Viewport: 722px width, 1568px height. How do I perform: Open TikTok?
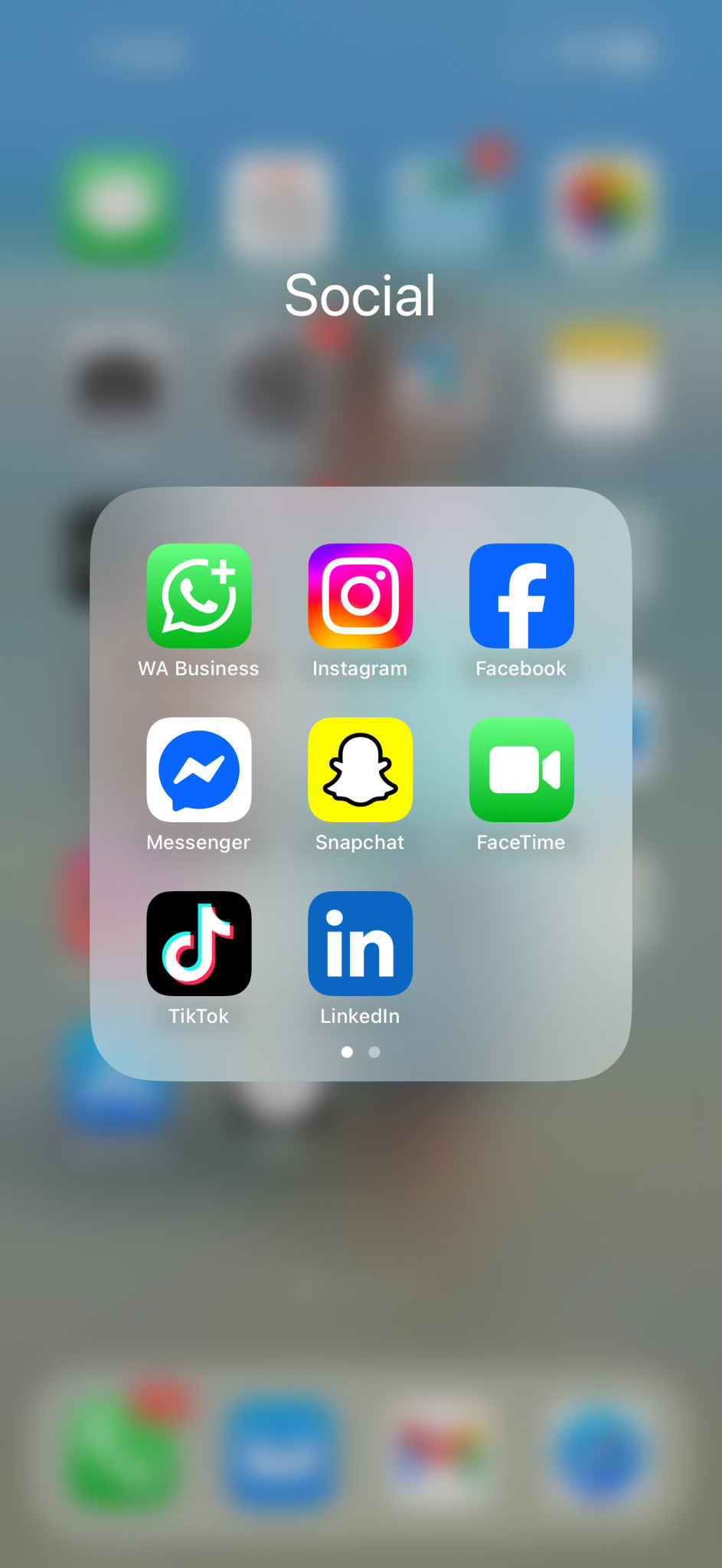pyautogui.click(x=199, y=943)
